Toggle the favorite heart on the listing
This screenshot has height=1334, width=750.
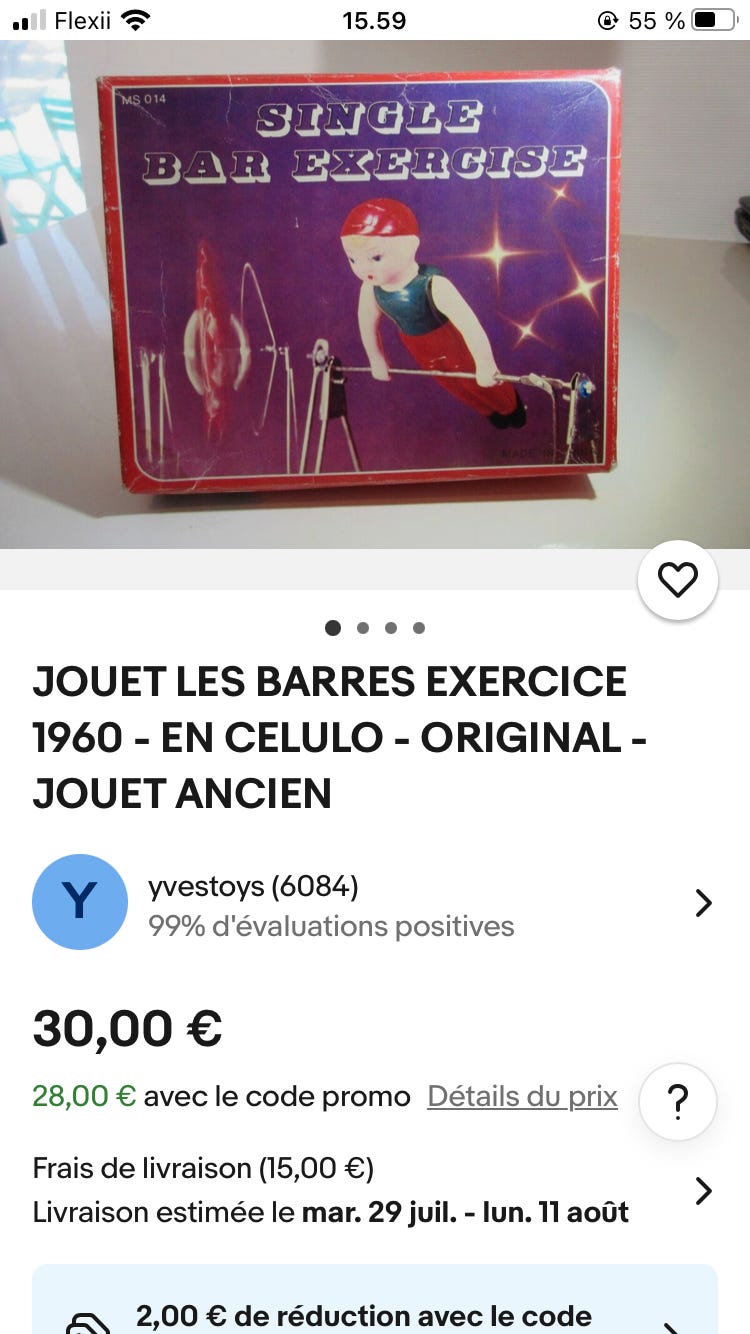(x=678, y=578)
